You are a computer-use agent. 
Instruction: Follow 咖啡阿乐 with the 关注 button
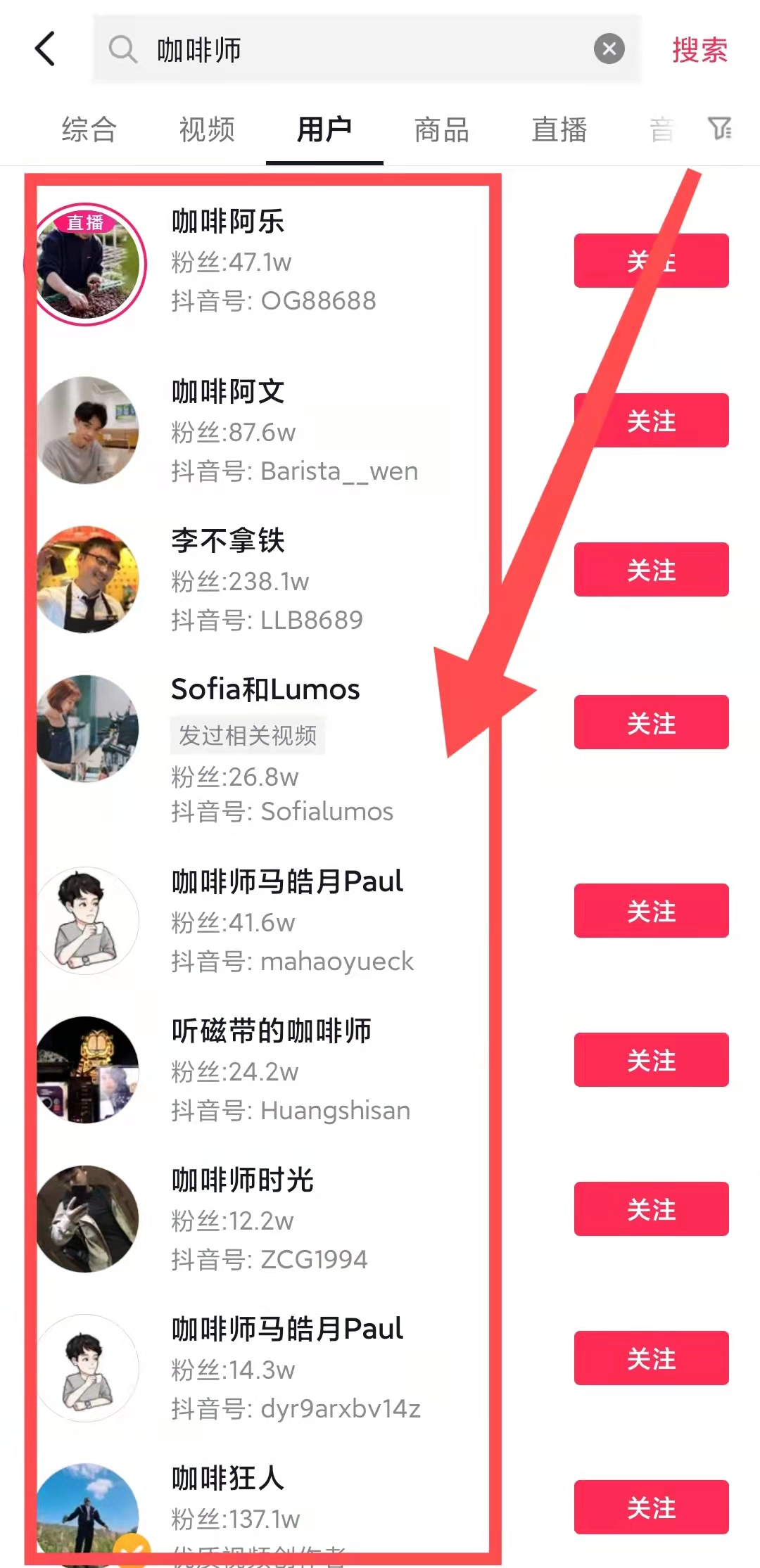click(651, 261)
